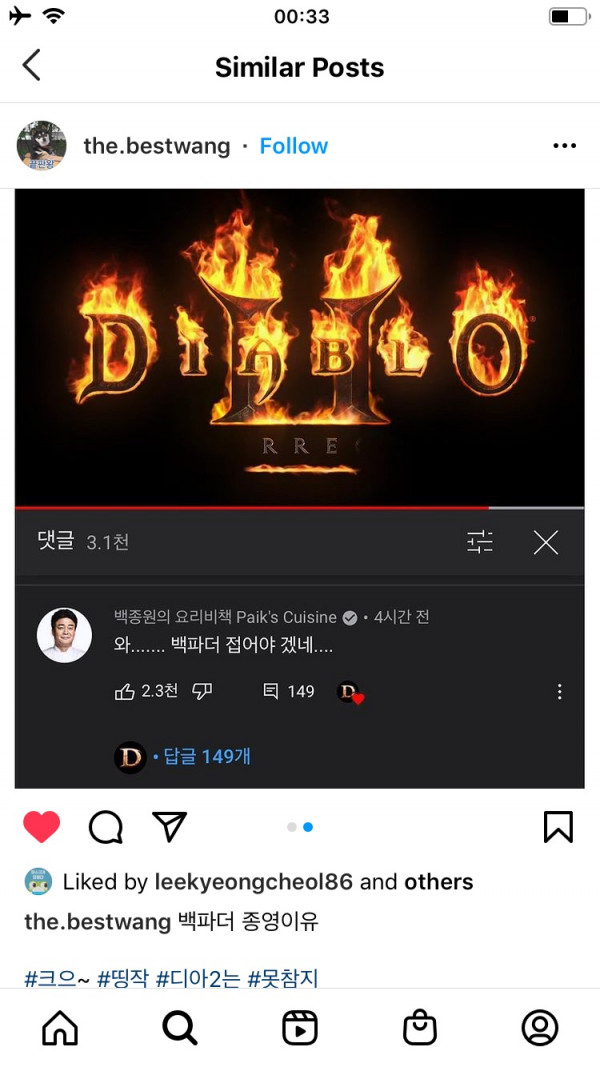
Task: Open comments on the.bestwang post
Action: (106, 827)
